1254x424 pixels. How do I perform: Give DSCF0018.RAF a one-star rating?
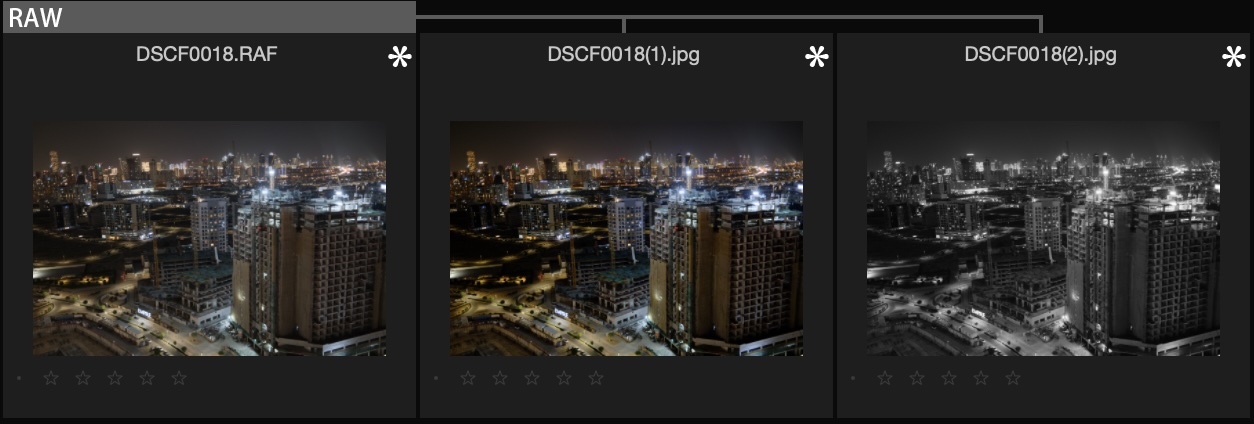pyautogui.click(x=51, y=379)
